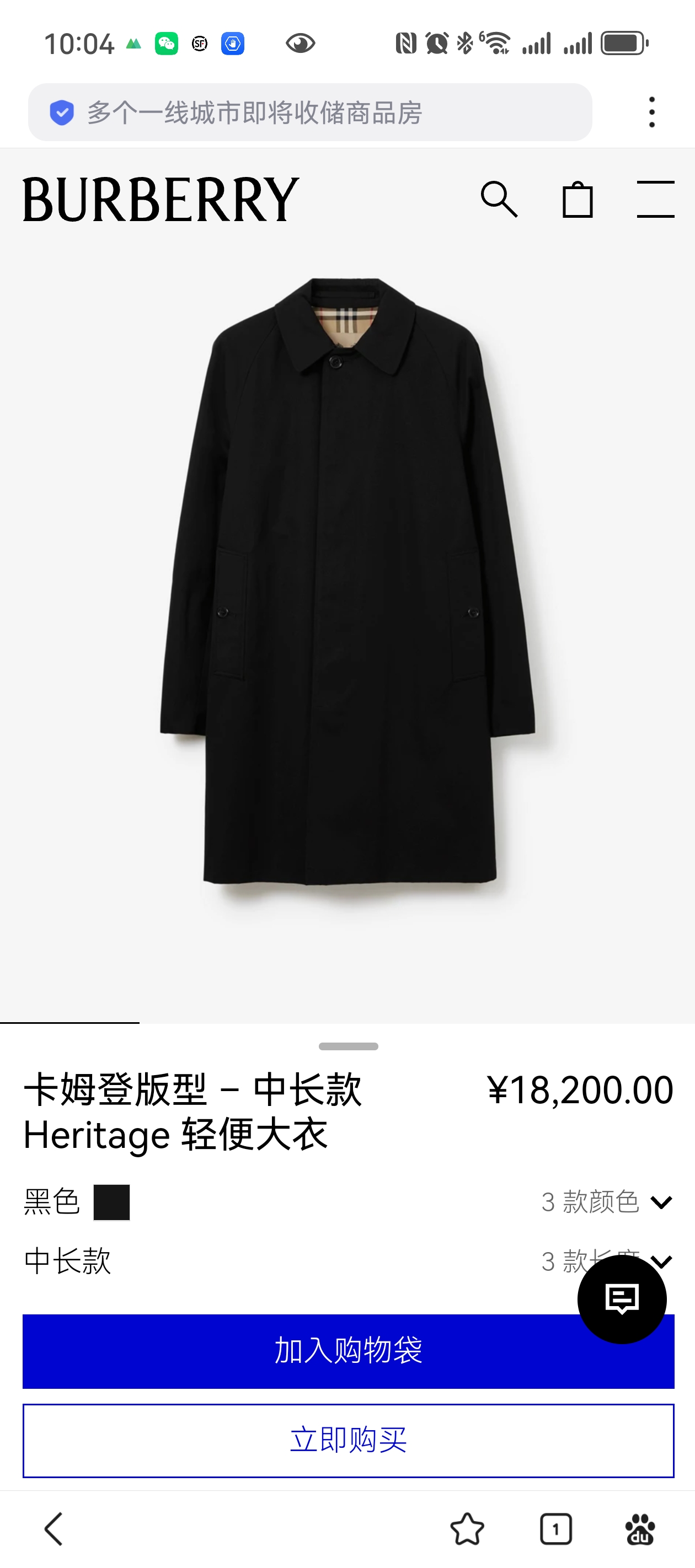Search the Burberry site
Viewport: 695px width, 1568px height.
tap(499, 199)
